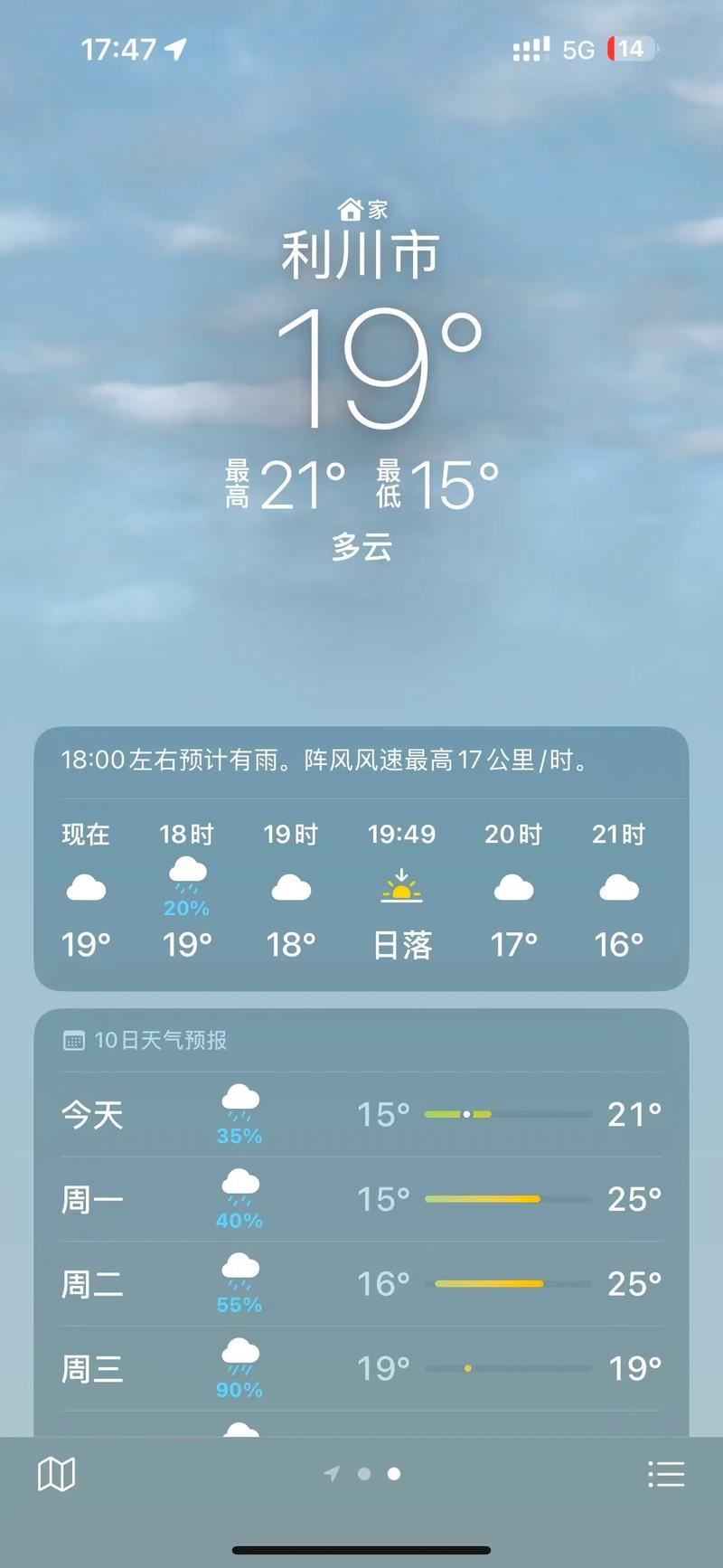This screenshot has width=723, height=1568.
Task: Tap the 18:00 rain alert banner
Action: click(361, 760)
